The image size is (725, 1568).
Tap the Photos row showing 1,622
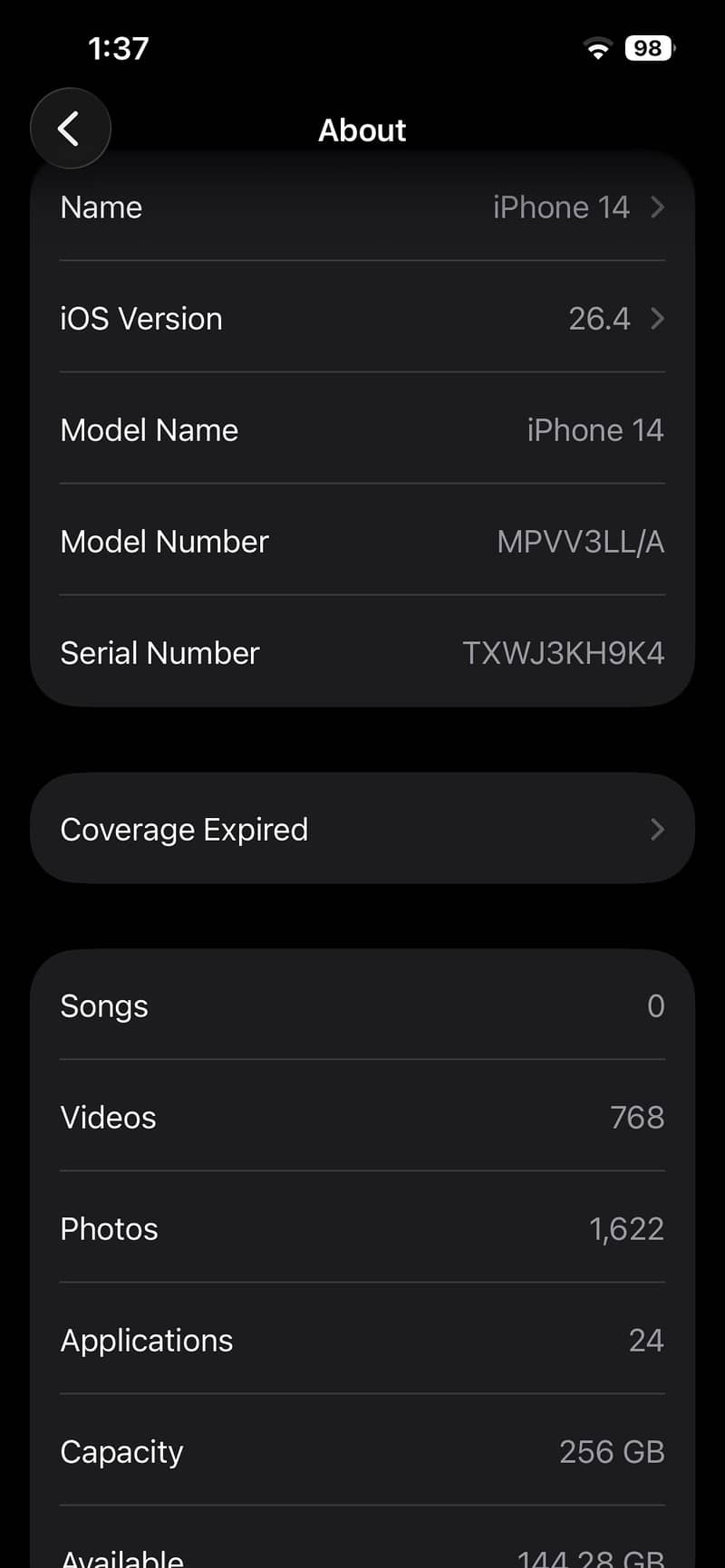(362, 1229)
